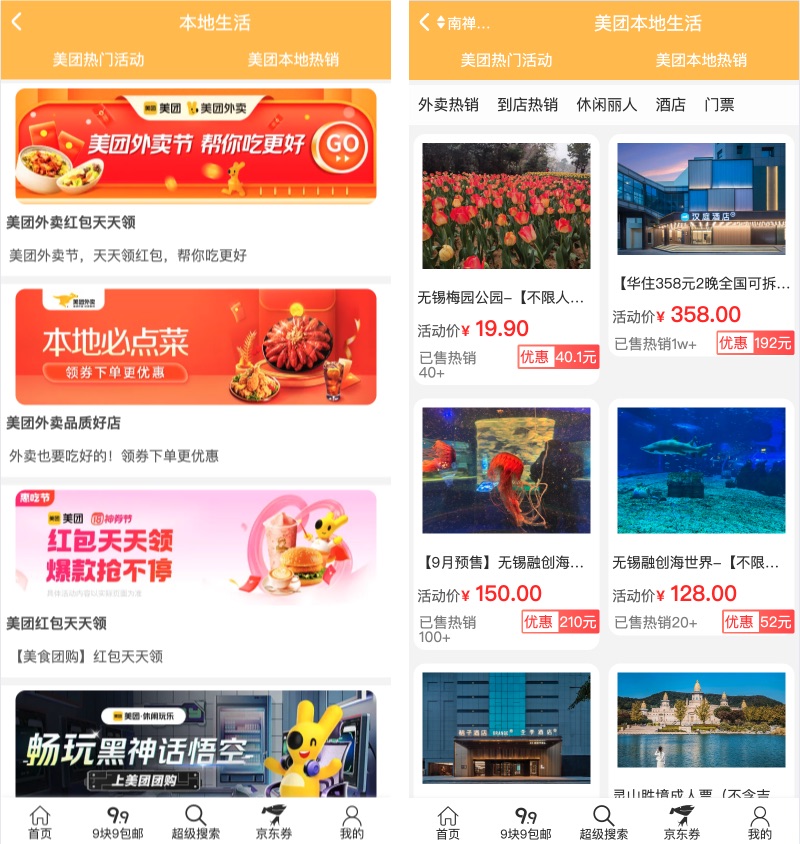Switch to the 外卖热销 category
Screen dimensions: 800x844
click(x=448, y=105)
